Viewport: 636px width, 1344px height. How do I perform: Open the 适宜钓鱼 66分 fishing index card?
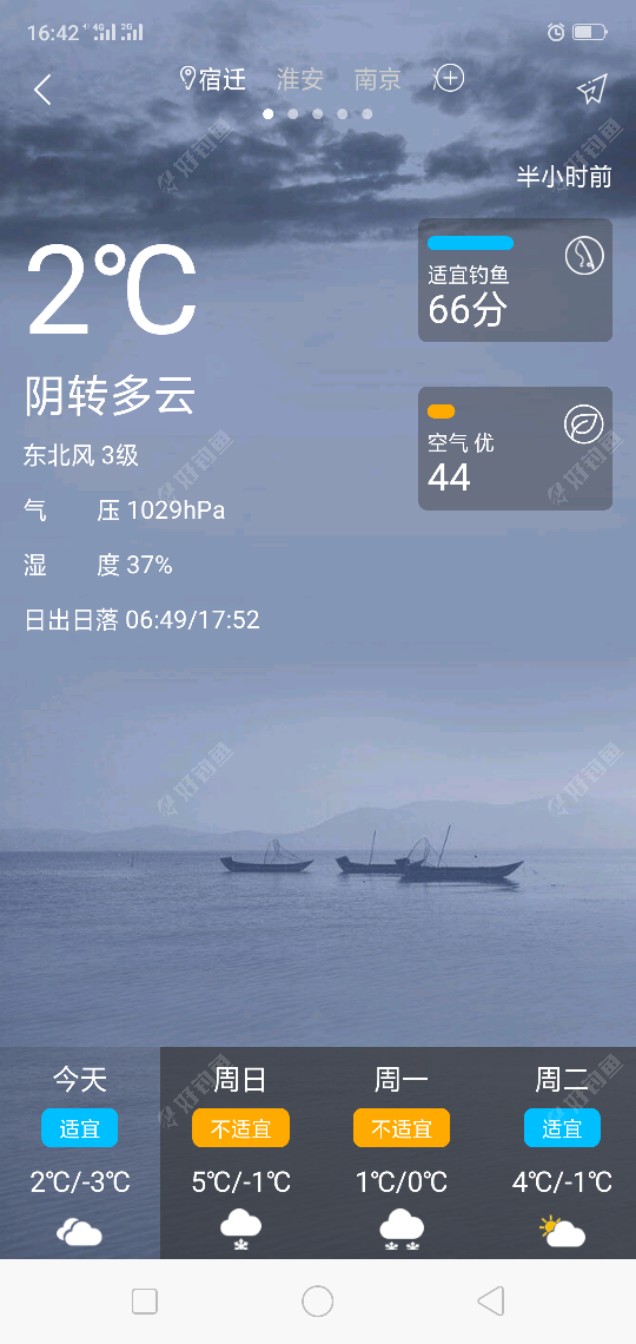pos(514,280)
